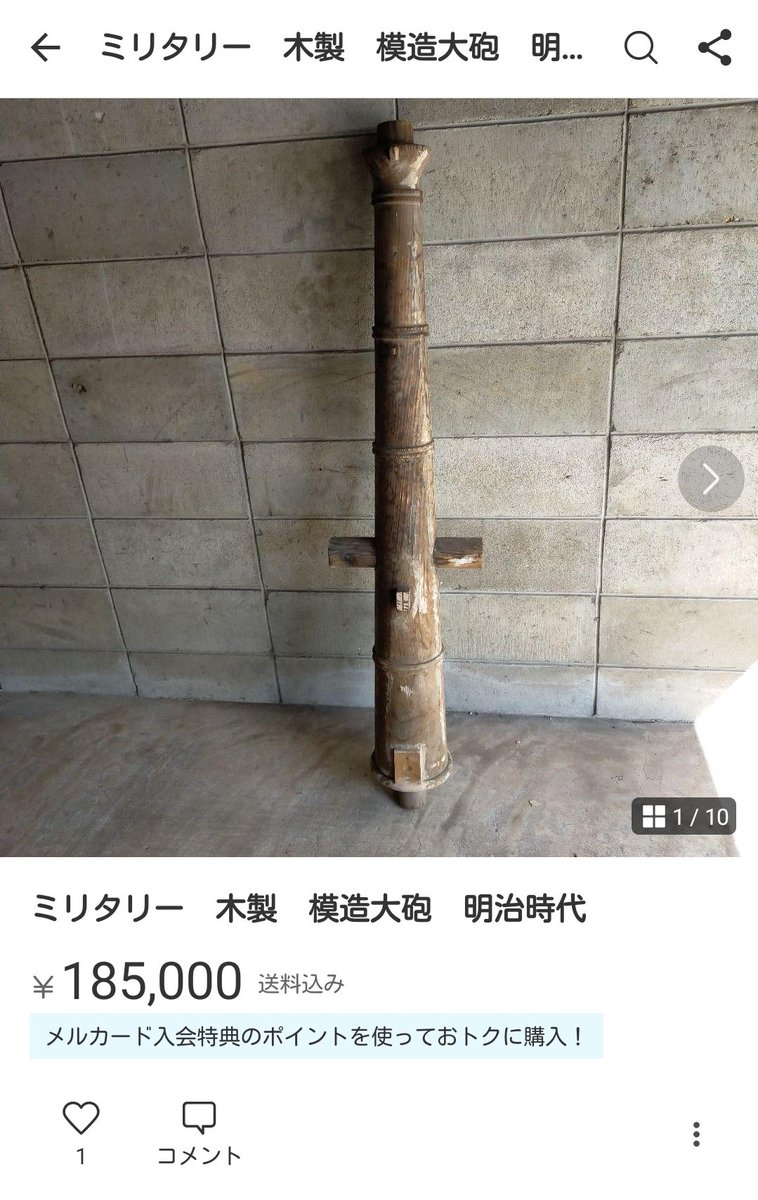Screen dimensions: 758x1200
Task: Go back using the arrow icon
Action: tap(46, 48)
